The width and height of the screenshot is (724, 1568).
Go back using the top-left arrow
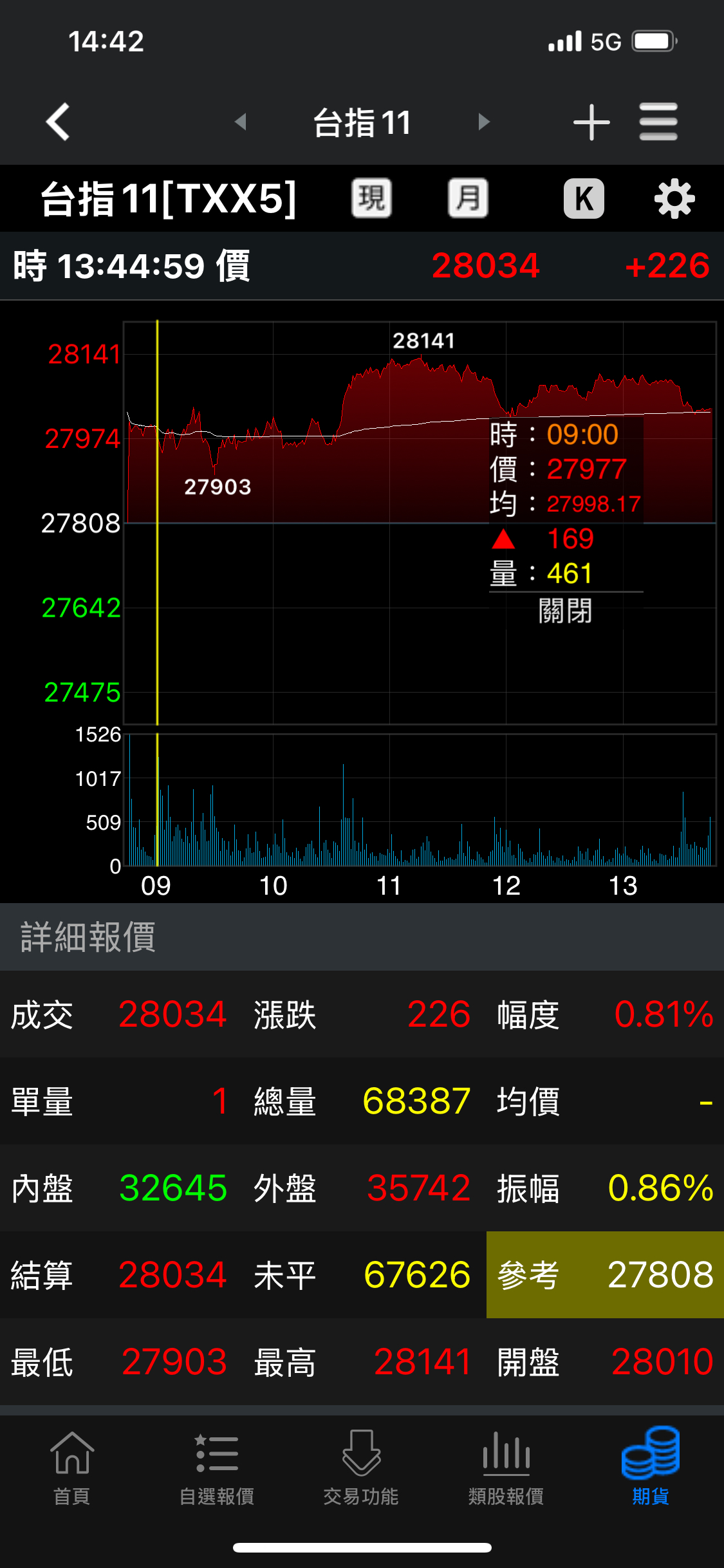(x=58, y=122)
